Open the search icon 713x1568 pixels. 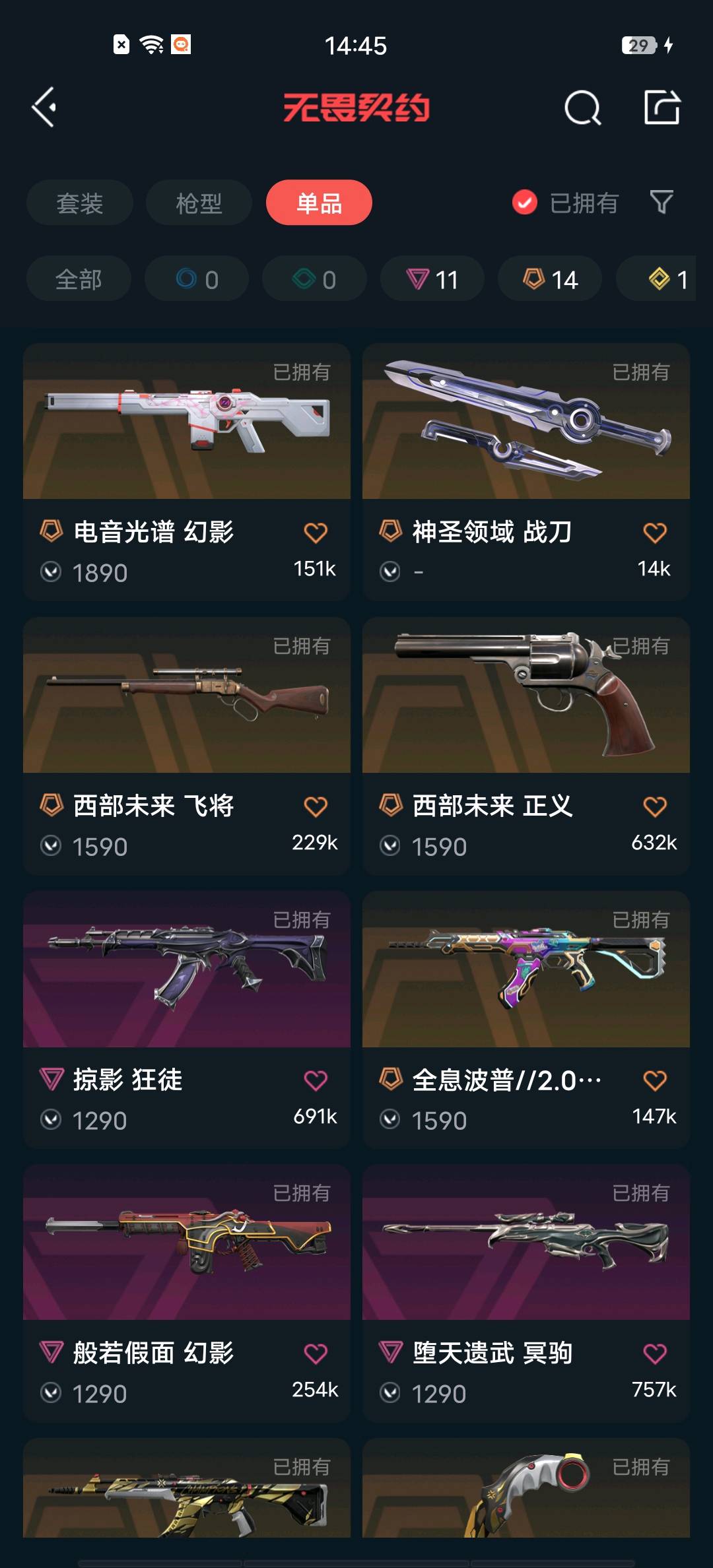pyautogui.click(x=582, y=108)
